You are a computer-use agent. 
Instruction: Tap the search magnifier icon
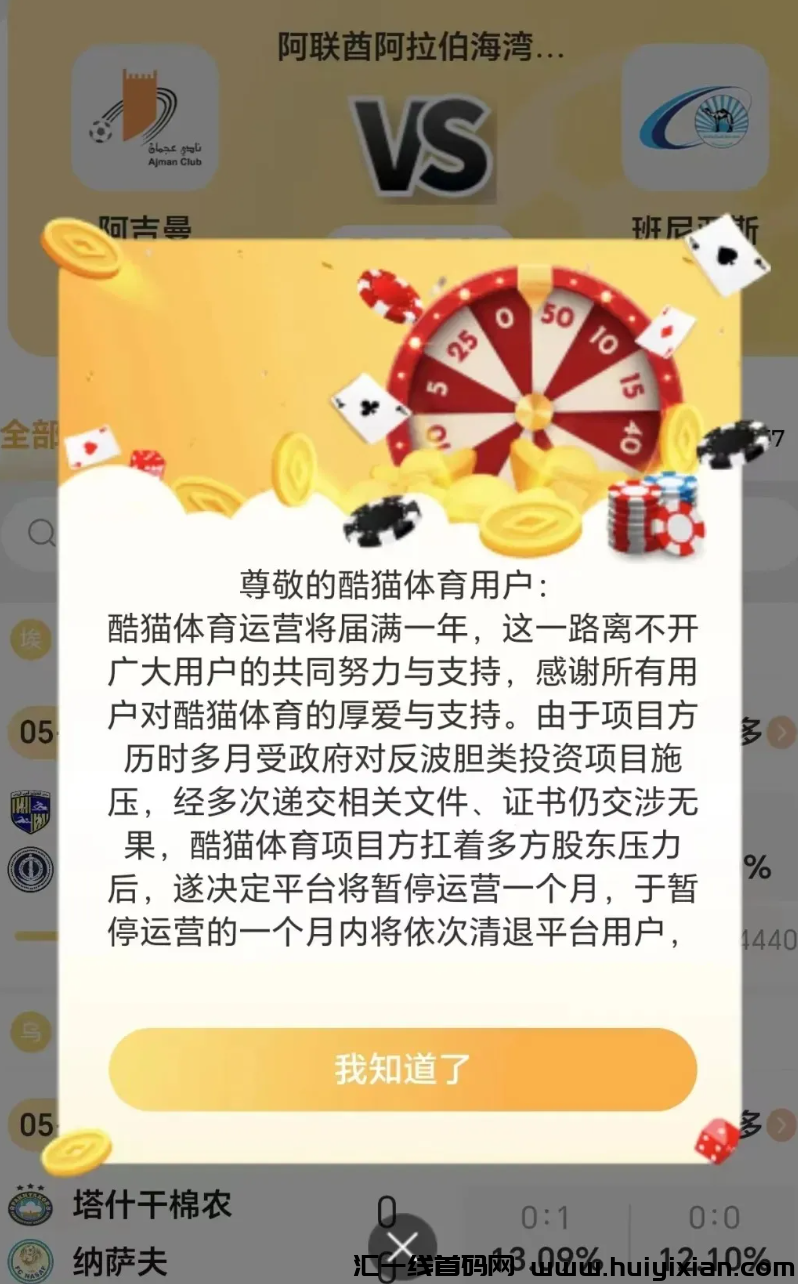[42, 535]
